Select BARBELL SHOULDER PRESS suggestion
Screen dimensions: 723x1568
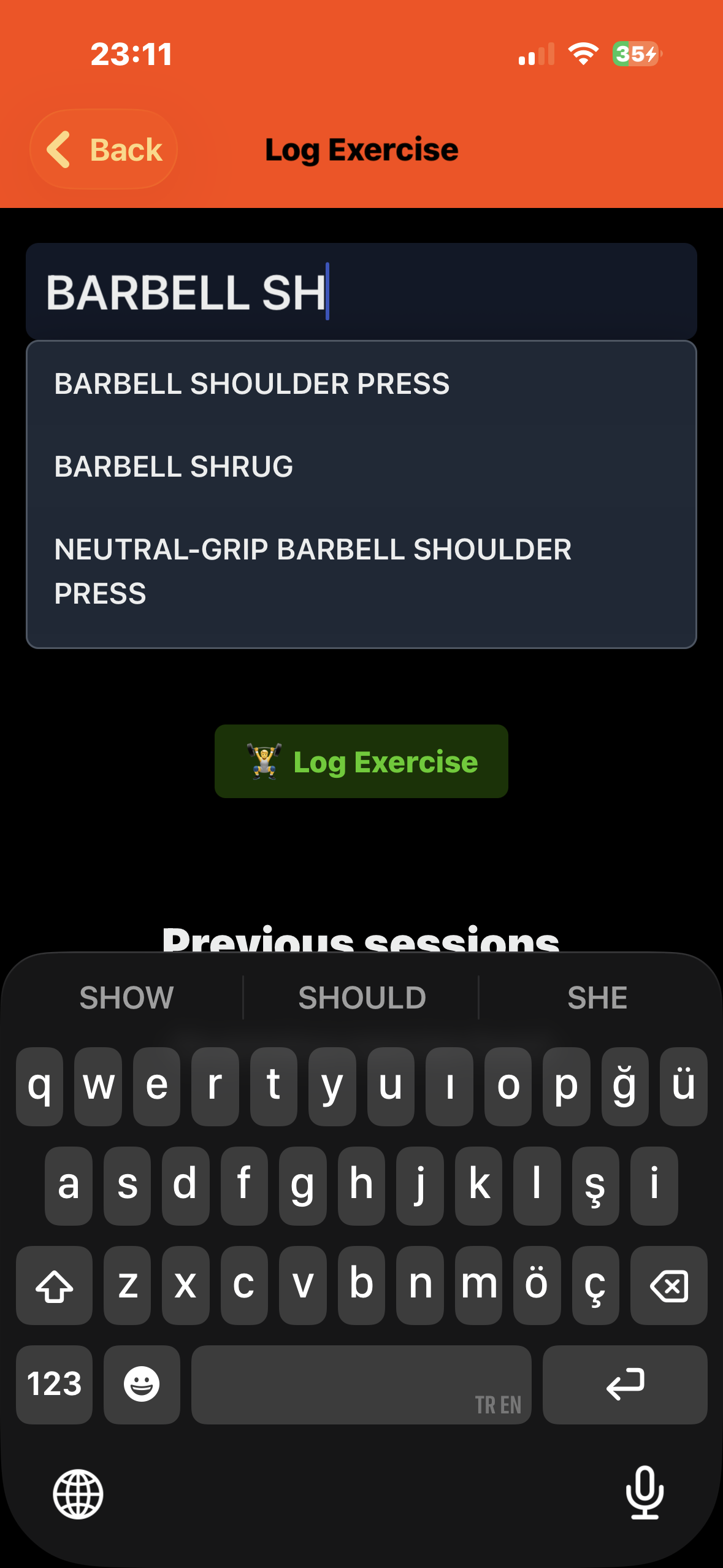252,385
